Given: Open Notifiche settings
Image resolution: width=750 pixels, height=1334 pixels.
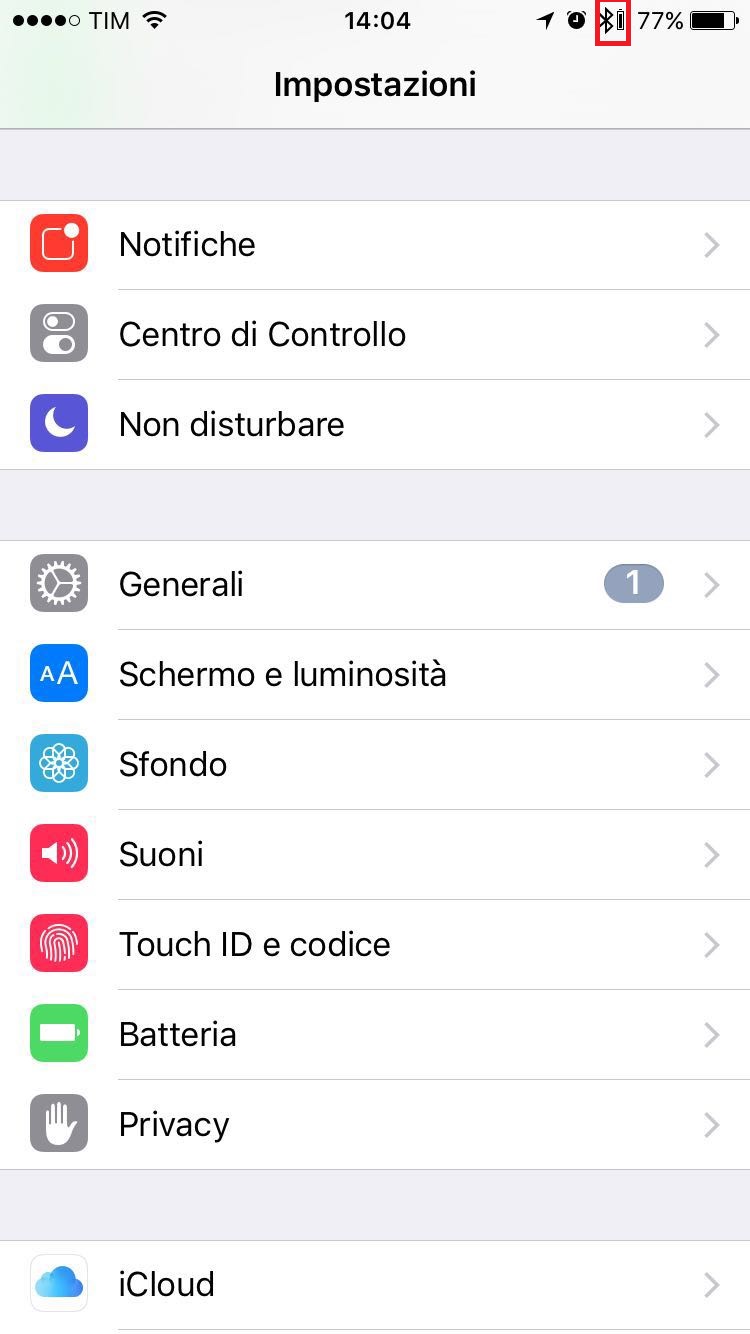Looking at the screenshot, I should (x=375, y=245).
